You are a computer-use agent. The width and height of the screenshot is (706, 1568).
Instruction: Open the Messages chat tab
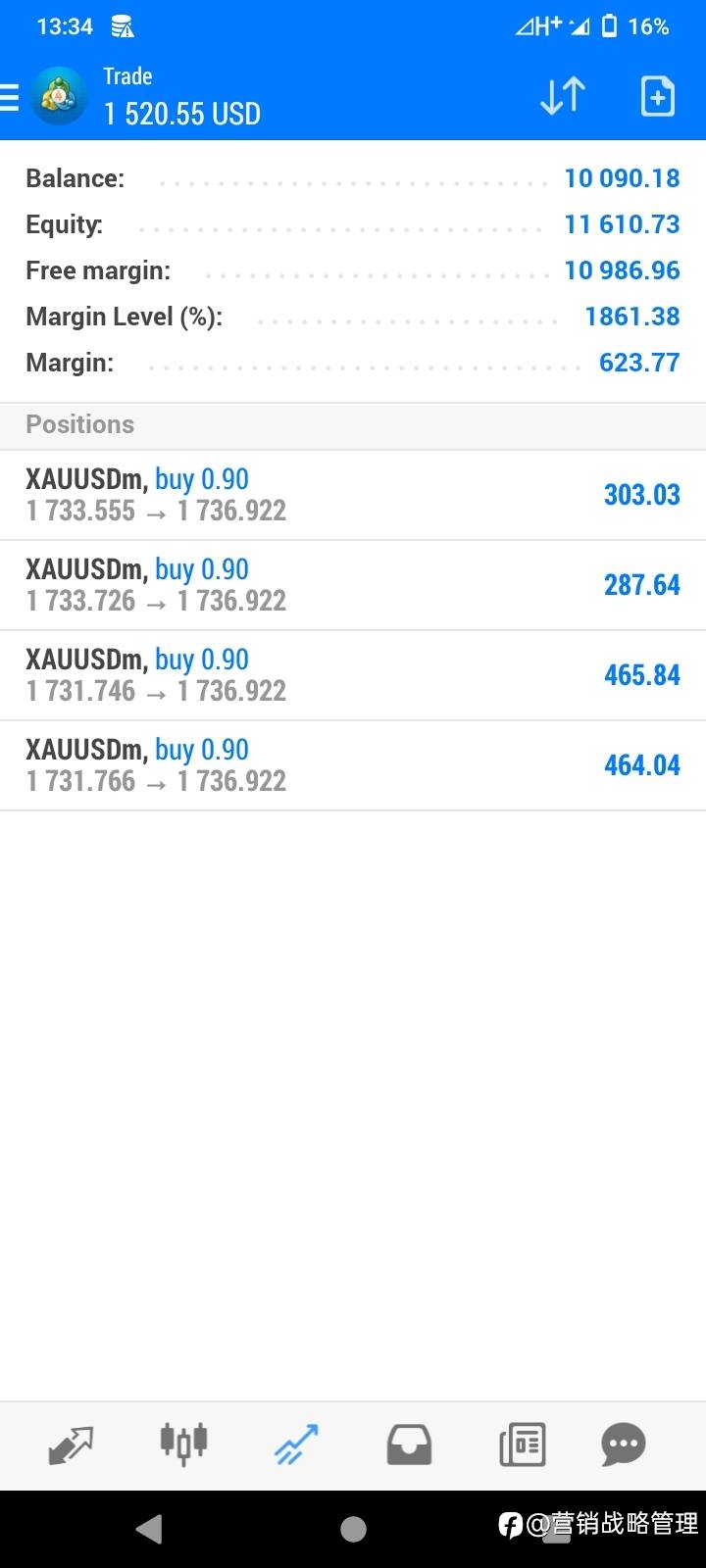624,1445
